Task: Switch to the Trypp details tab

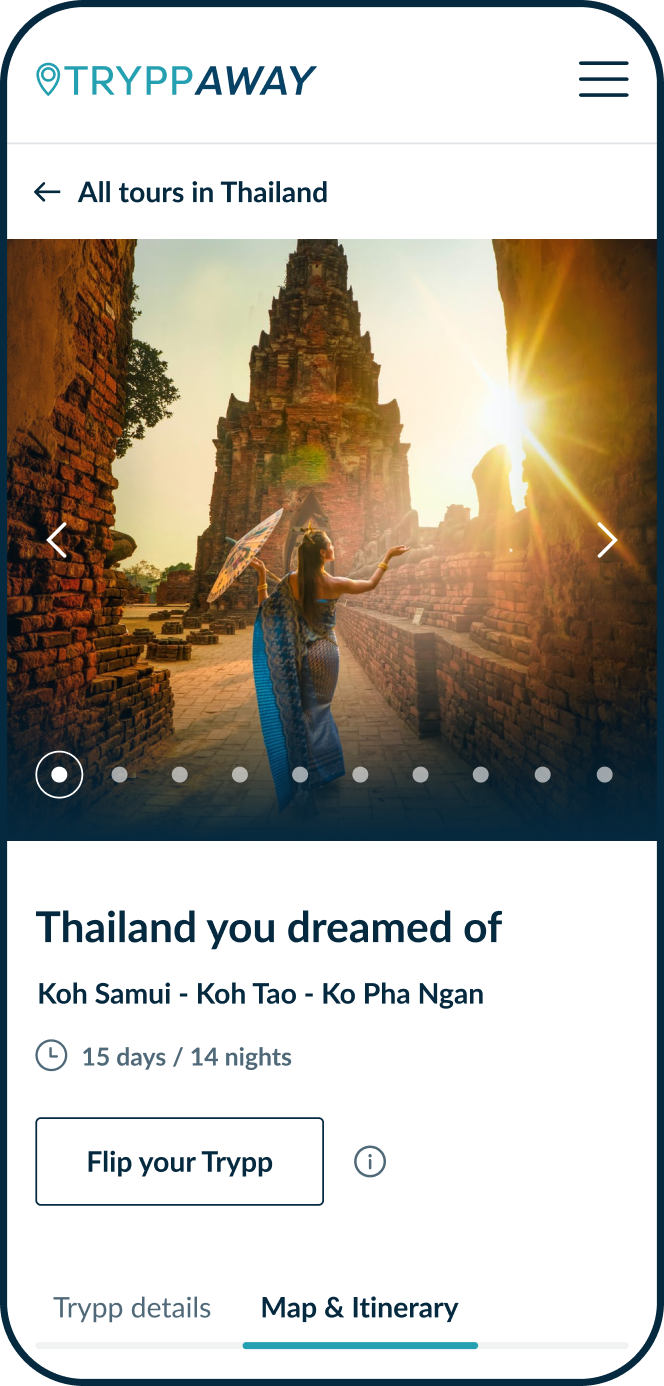Action: pos(132,1308)
